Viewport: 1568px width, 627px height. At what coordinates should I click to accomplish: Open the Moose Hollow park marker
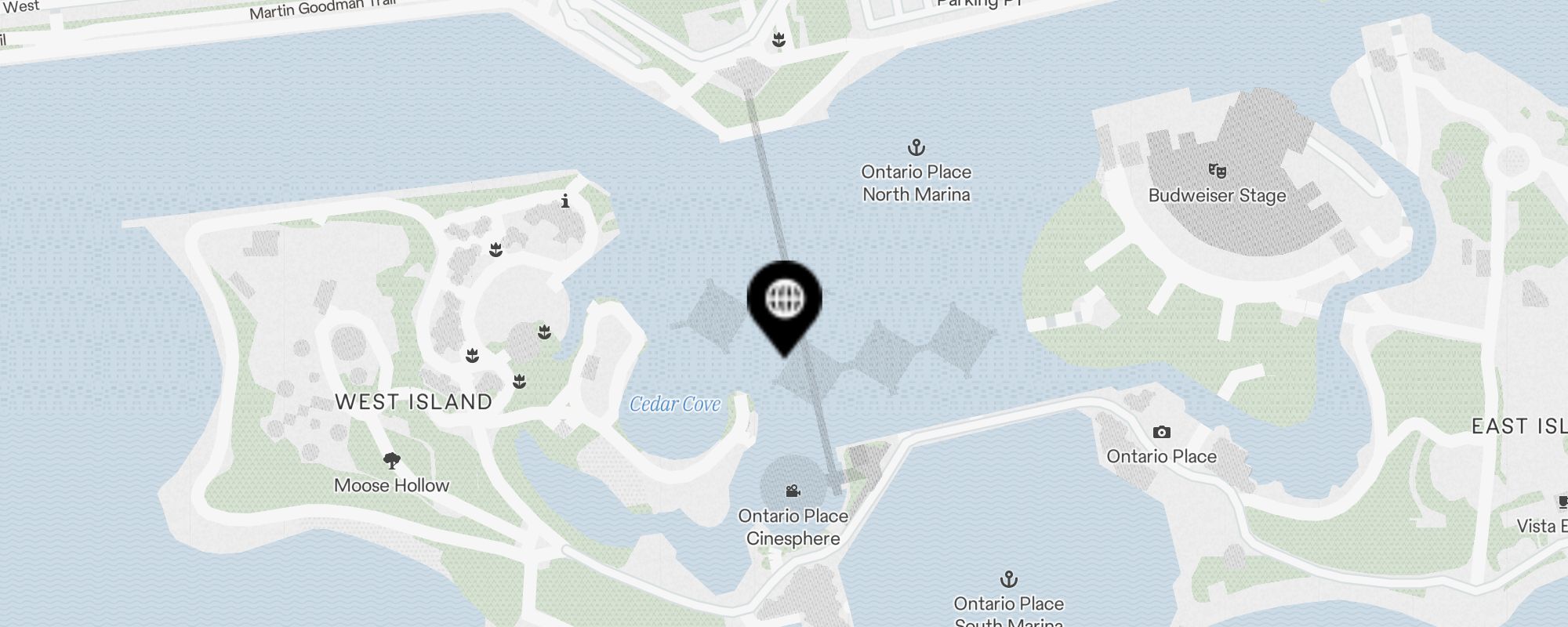(391, 461)
